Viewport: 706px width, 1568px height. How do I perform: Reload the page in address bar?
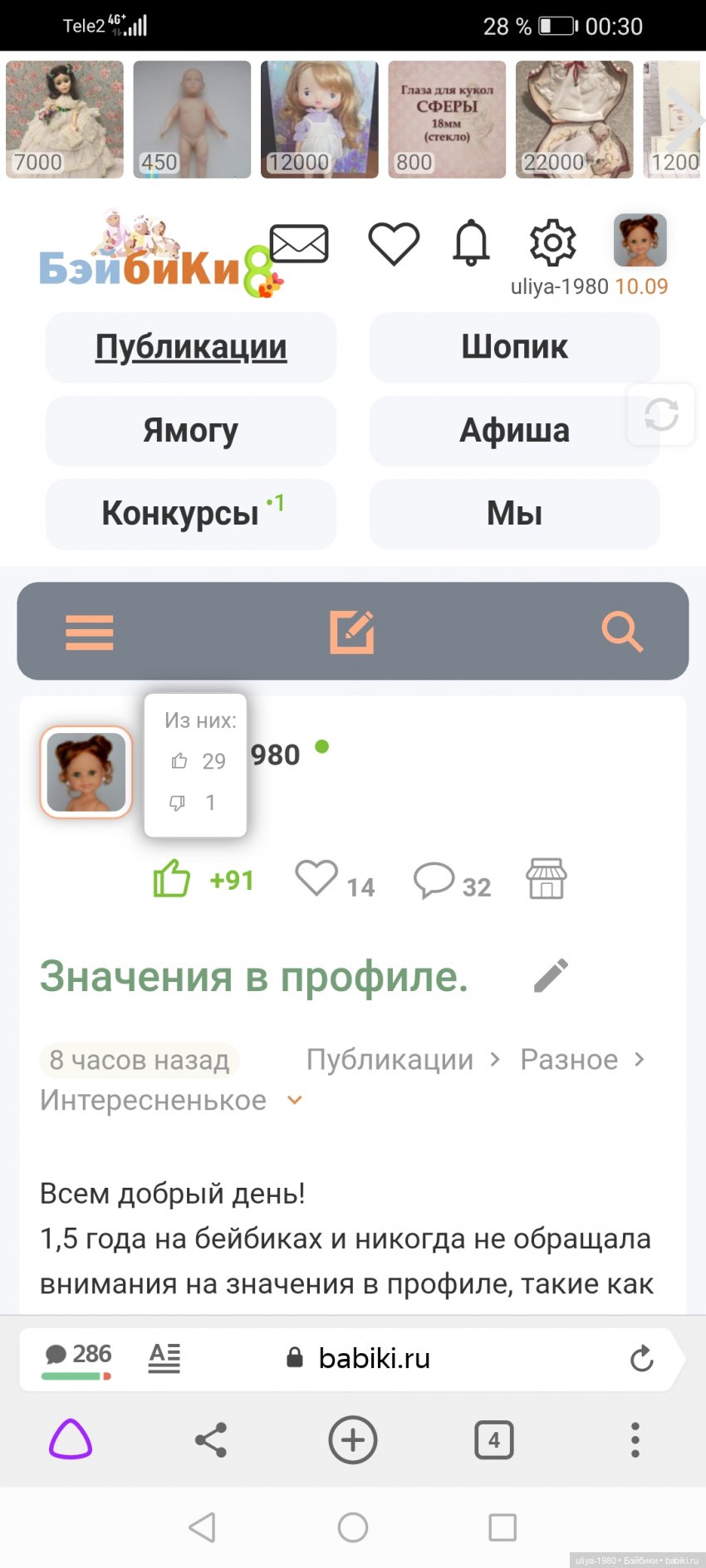pyautogui.click(x=641, y=1359)
